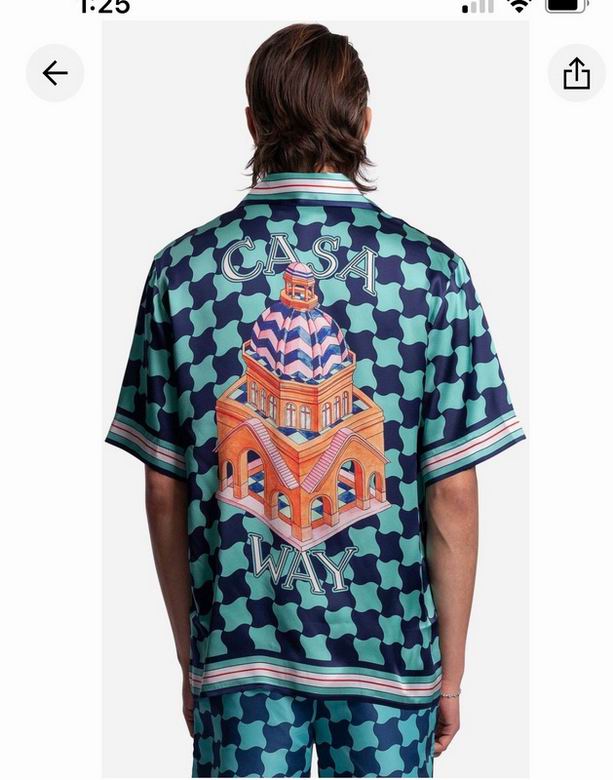Share this product image

click(x=576, y=73)
